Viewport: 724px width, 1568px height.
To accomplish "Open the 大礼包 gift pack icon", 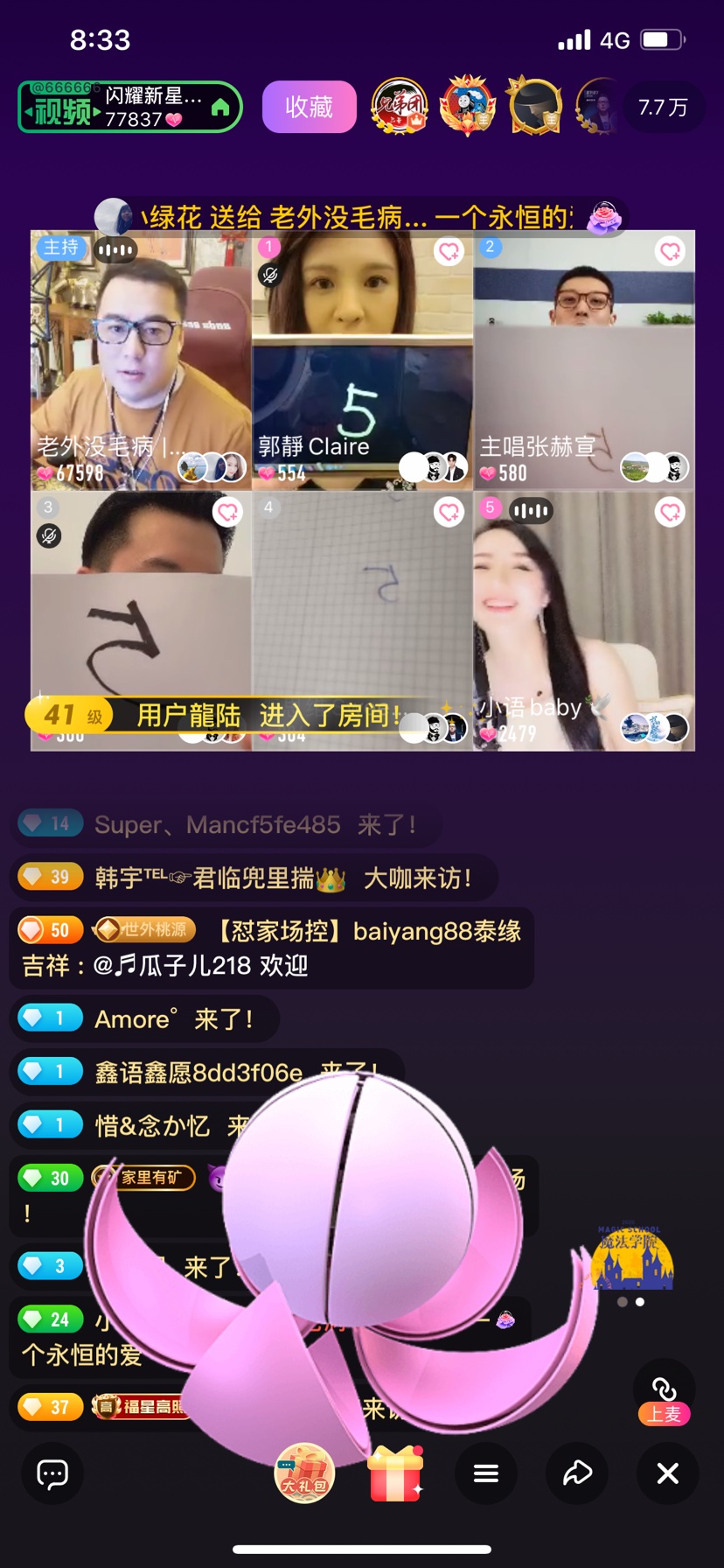I will click(x=304, y=1473).
